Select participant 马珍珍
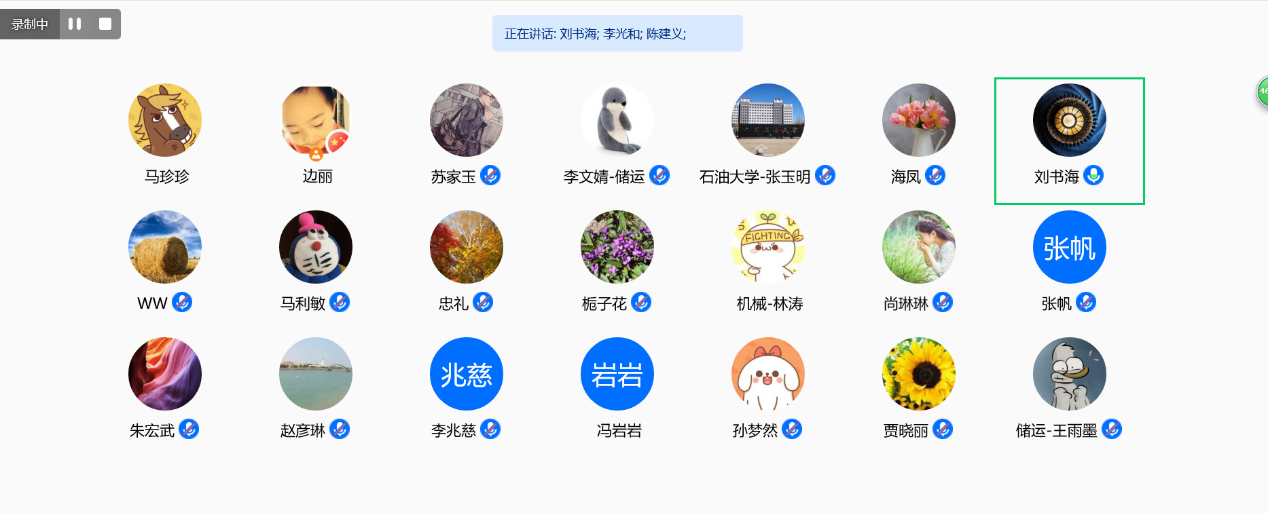 pyautogui.click(x=165, y=121)
